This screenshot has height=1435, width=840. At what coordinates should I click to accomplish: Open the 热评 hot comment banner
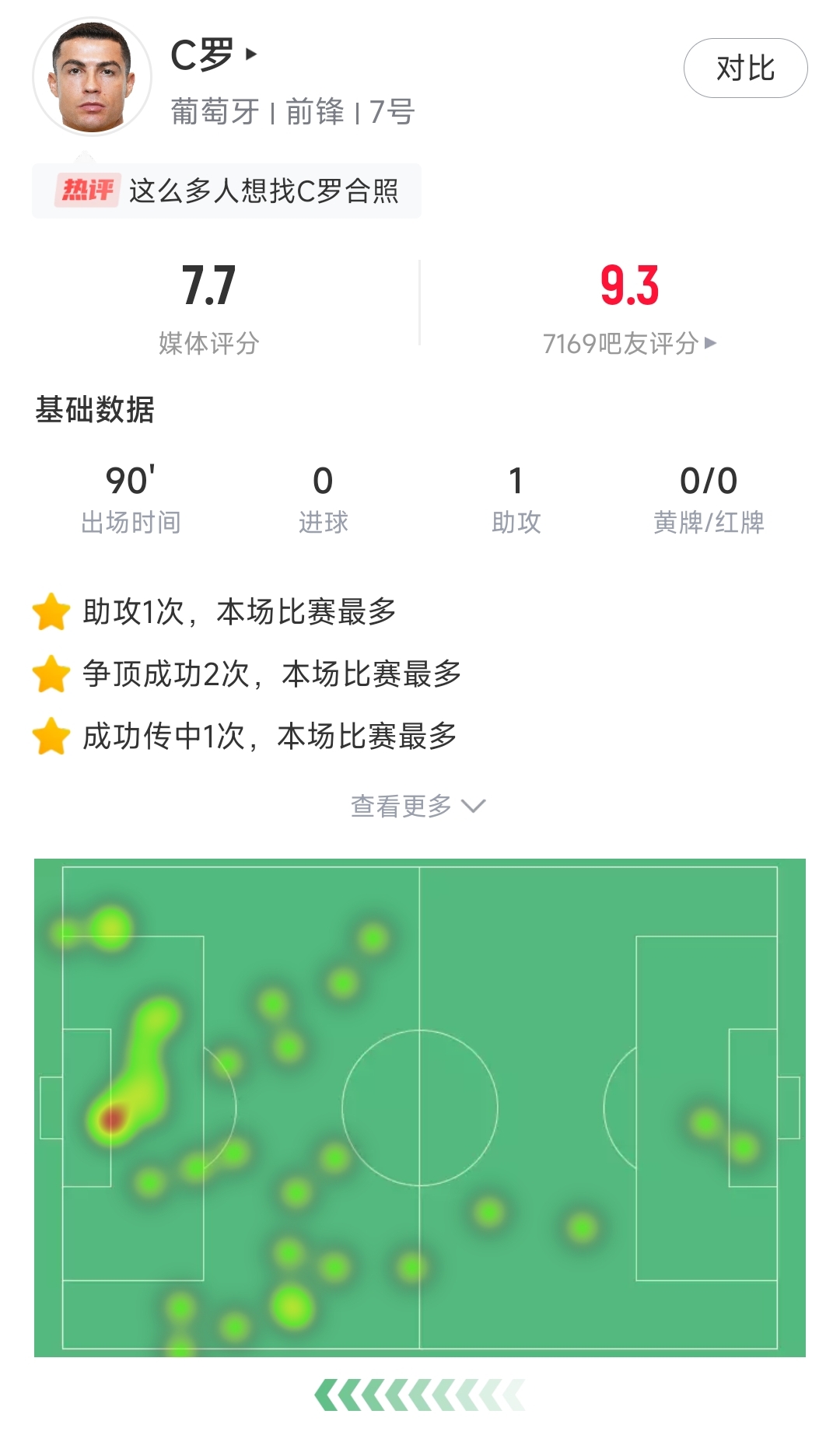[226, 191]
